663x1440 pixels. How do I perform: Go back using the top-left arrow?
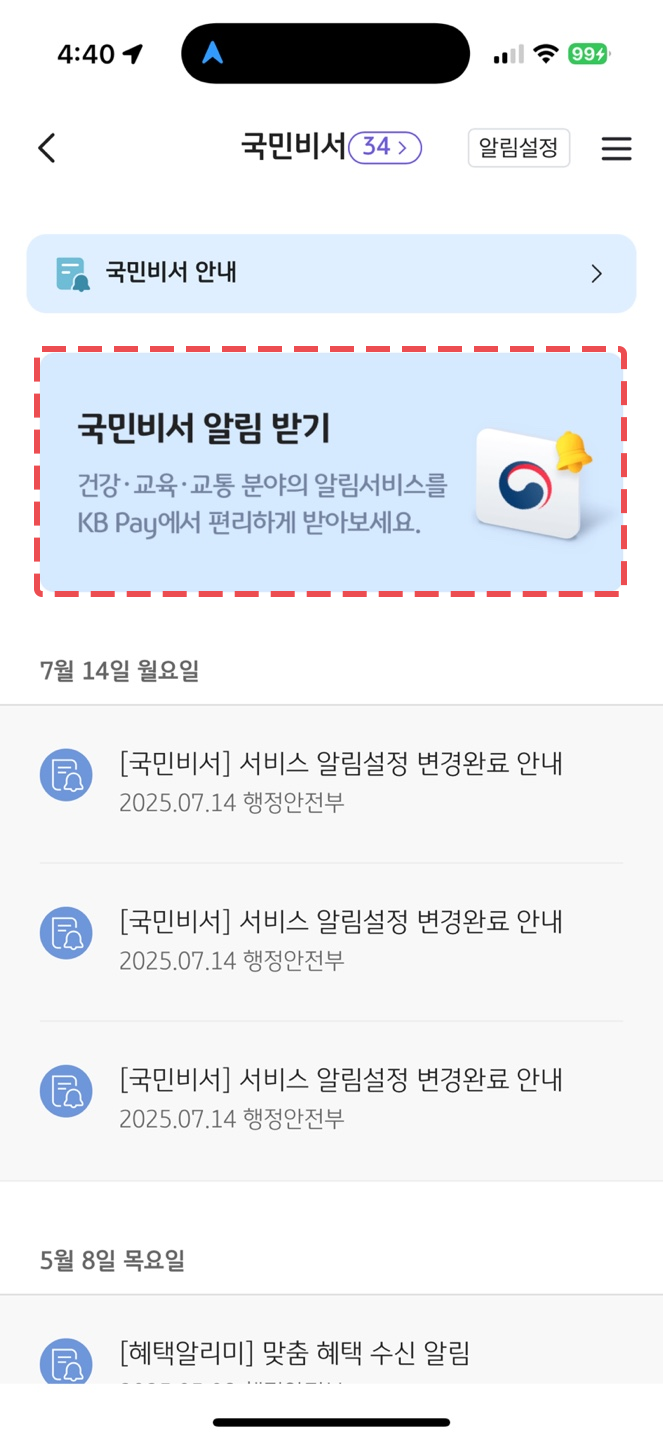[47, 149]
